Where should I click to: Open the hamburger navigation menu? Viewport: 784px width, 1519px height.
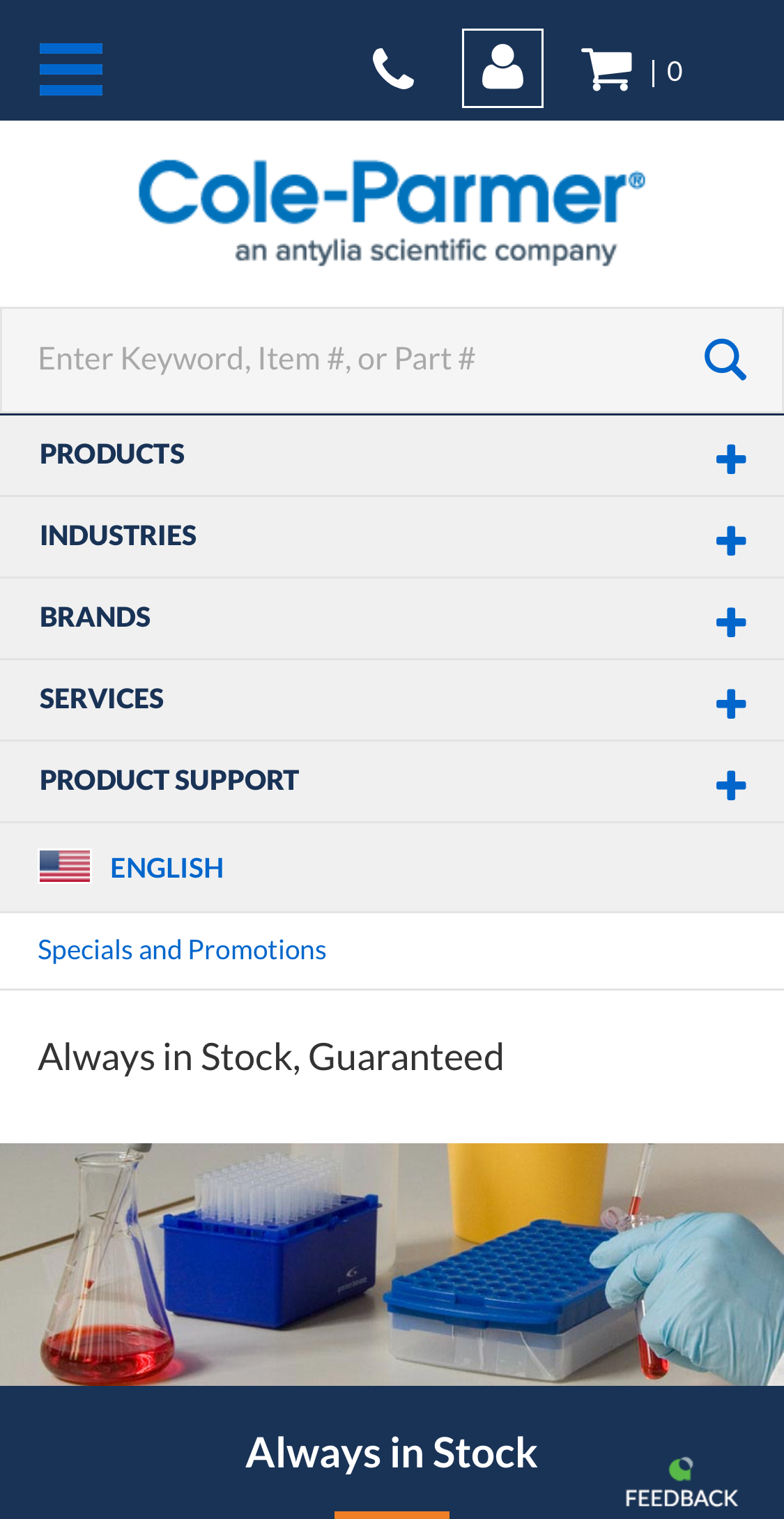pyautogui.click(x=70, y=68)
